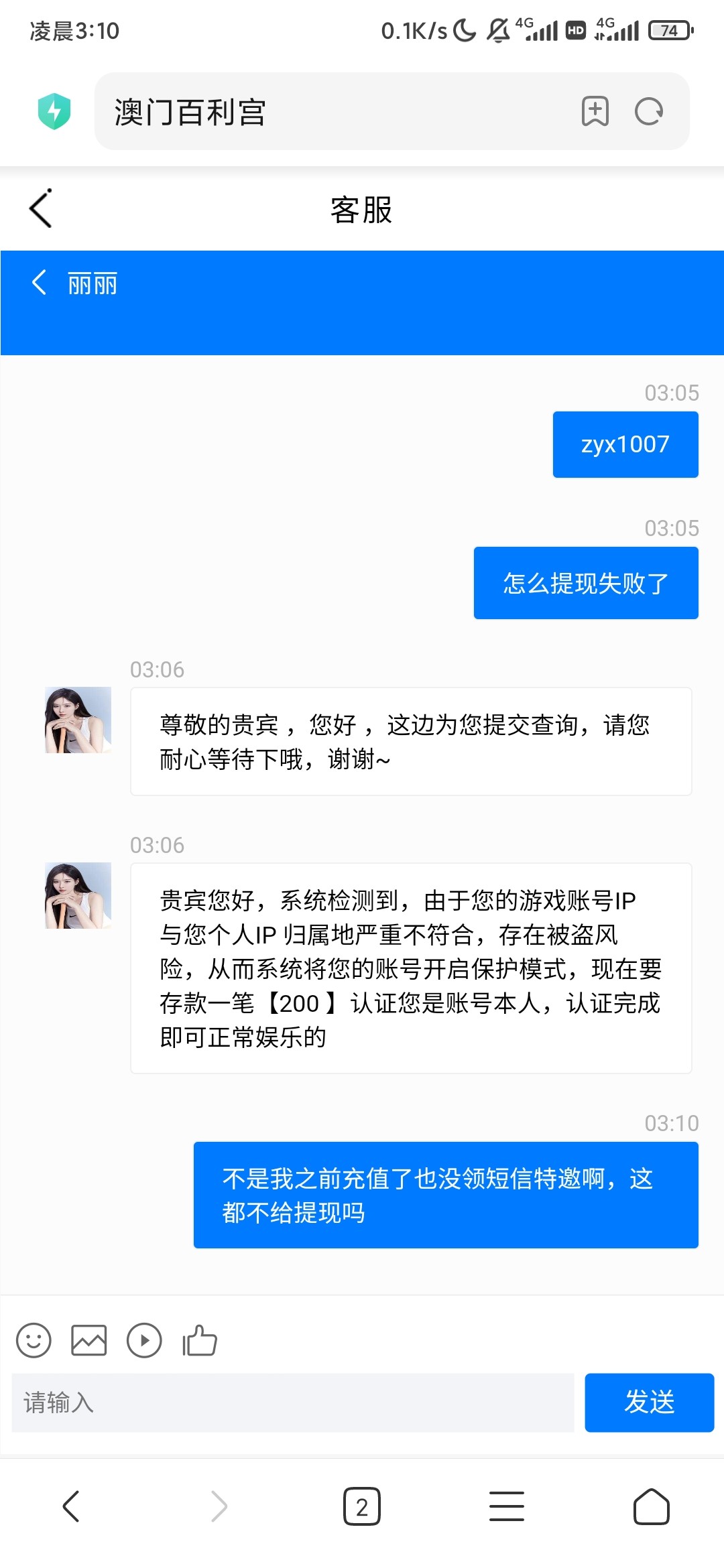
Task: Open the green security shield icon
Action: click(54, 111)
